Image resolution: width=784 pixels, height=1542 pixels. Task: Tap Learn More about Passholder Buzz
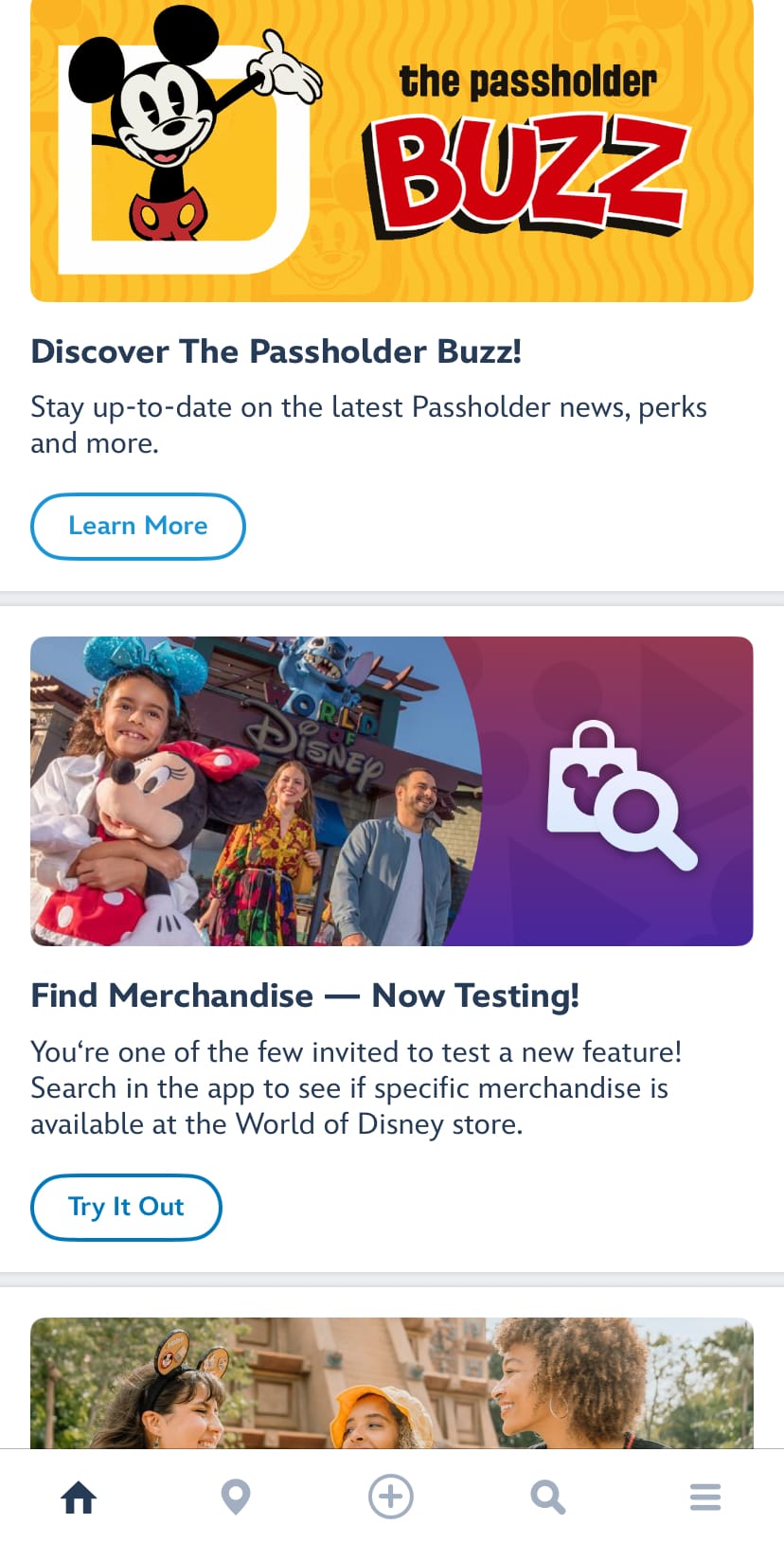[138, 526]
